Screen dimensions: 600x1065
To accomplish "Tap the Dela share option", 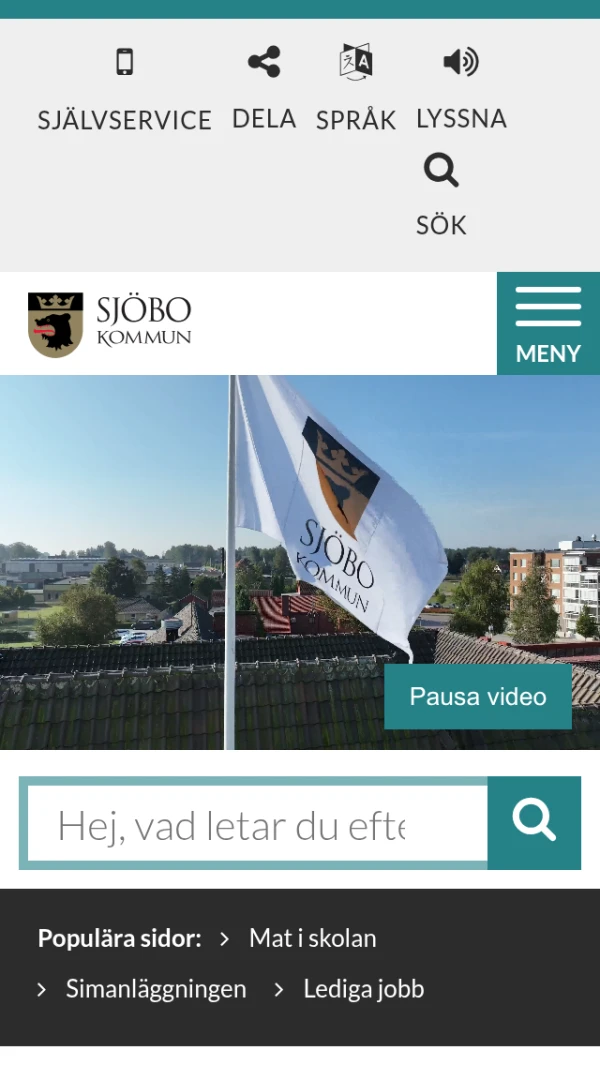I will point(264,90).
